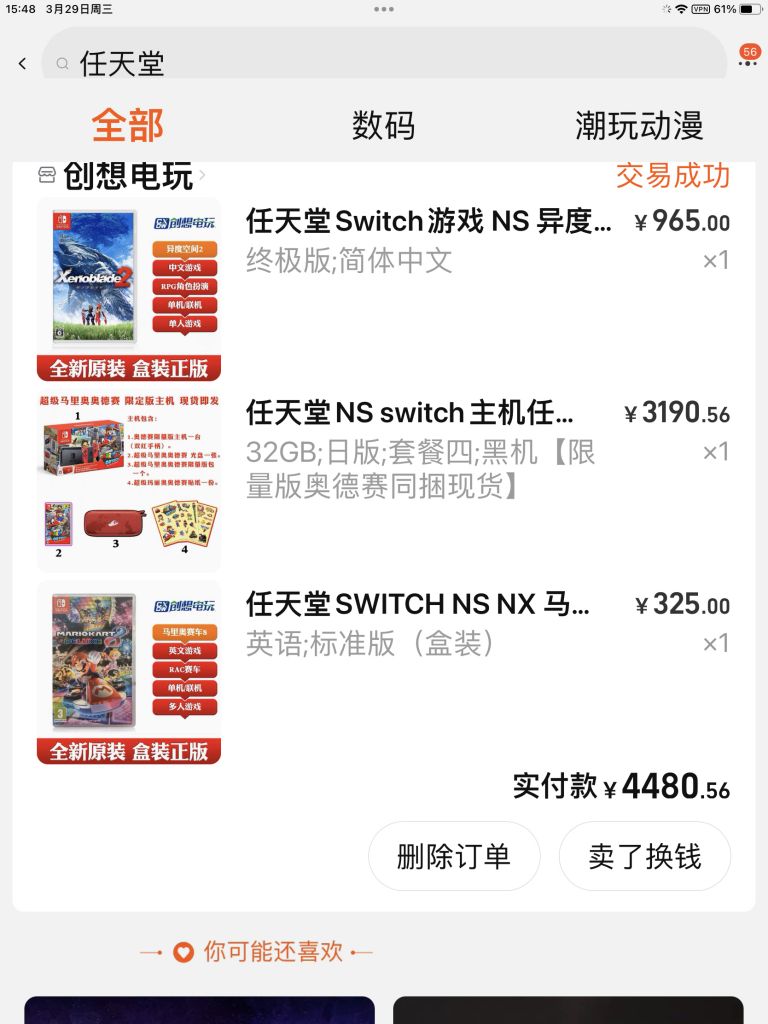The width and height of the screenshot is (768, 1024).
Task: Tap the magnifier icon in the search bar
Action: (x=62, y=61)
